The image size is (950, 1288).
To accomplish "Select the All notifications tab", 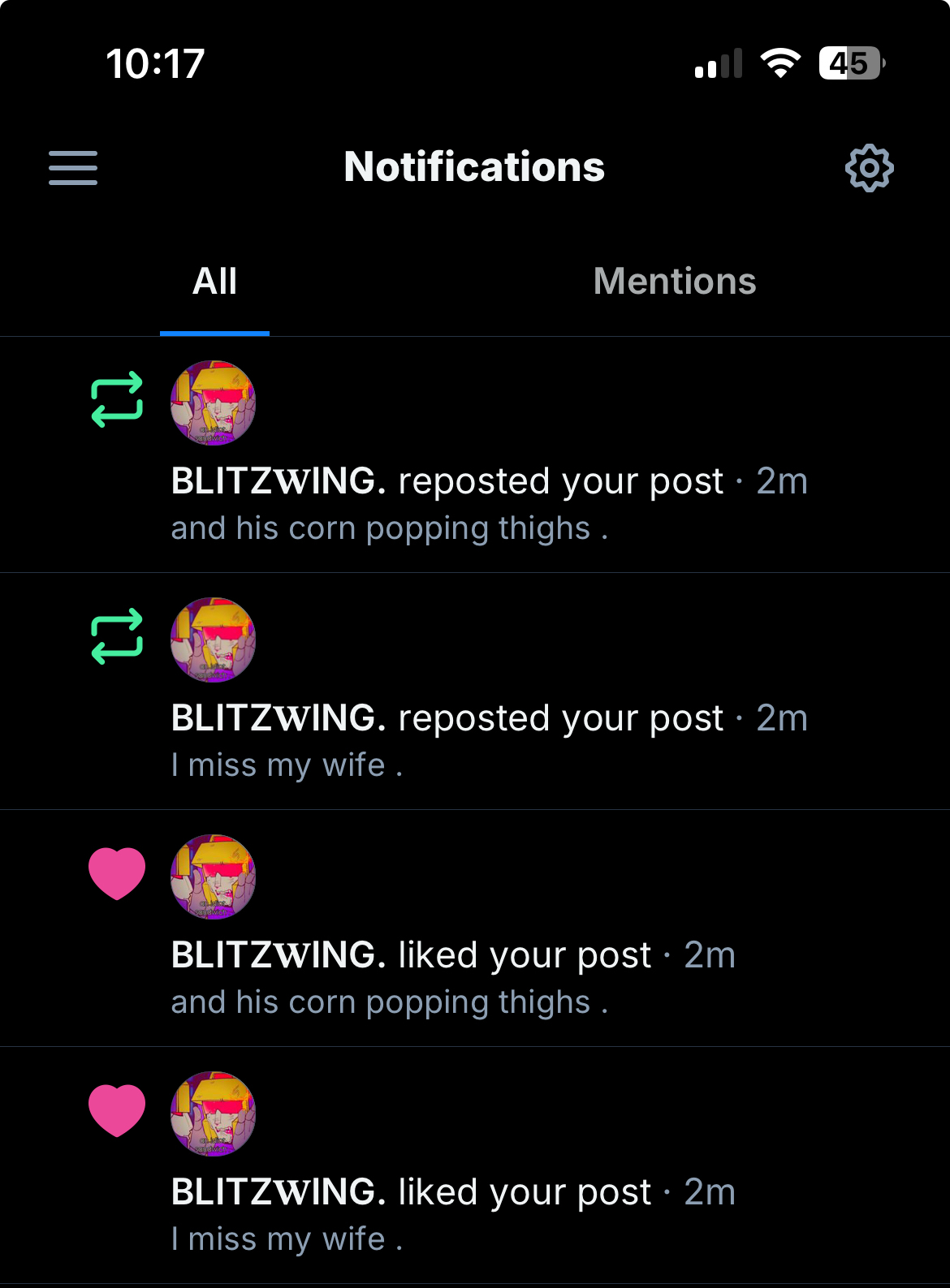I will (x=215, y=282).
